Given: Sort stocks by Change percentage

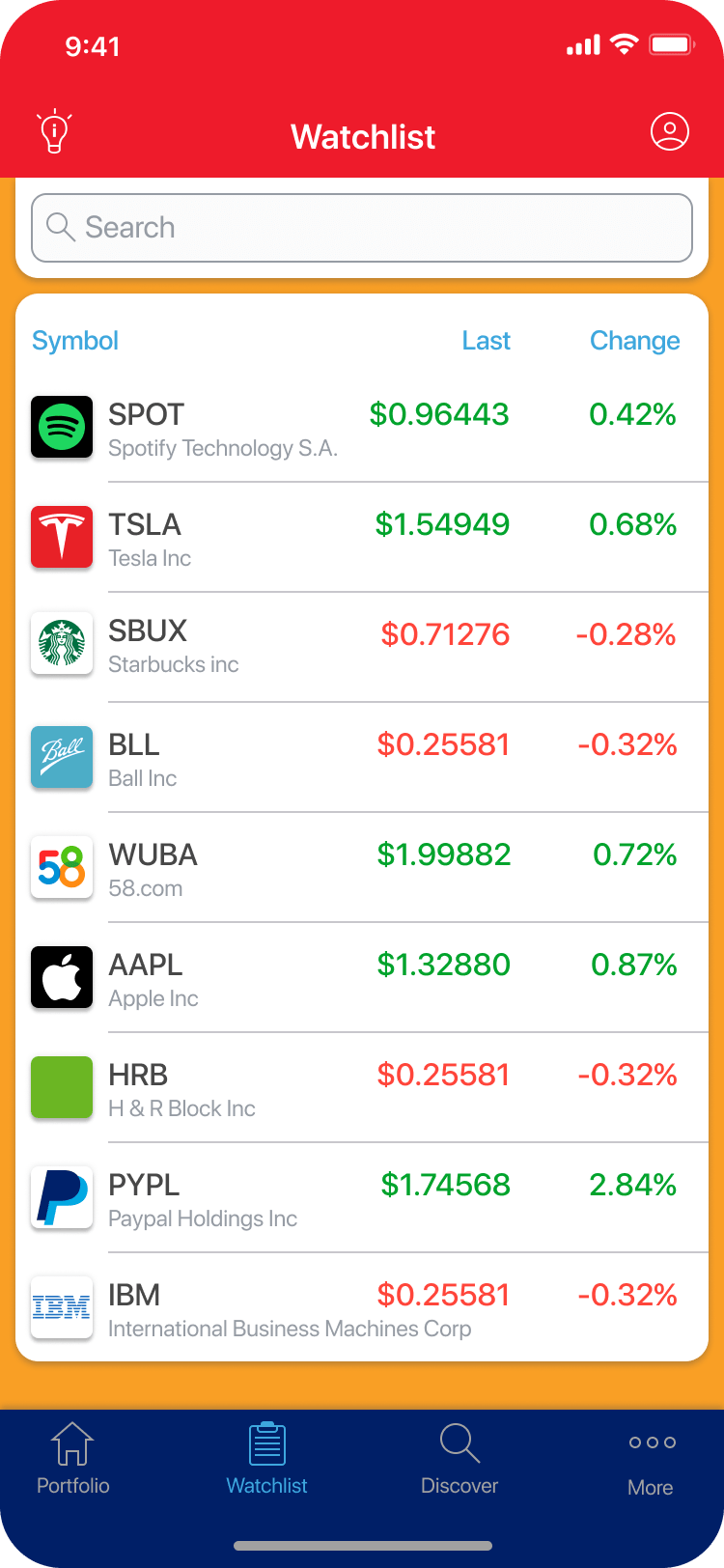Looking at the screenshot, I should 634,340.
